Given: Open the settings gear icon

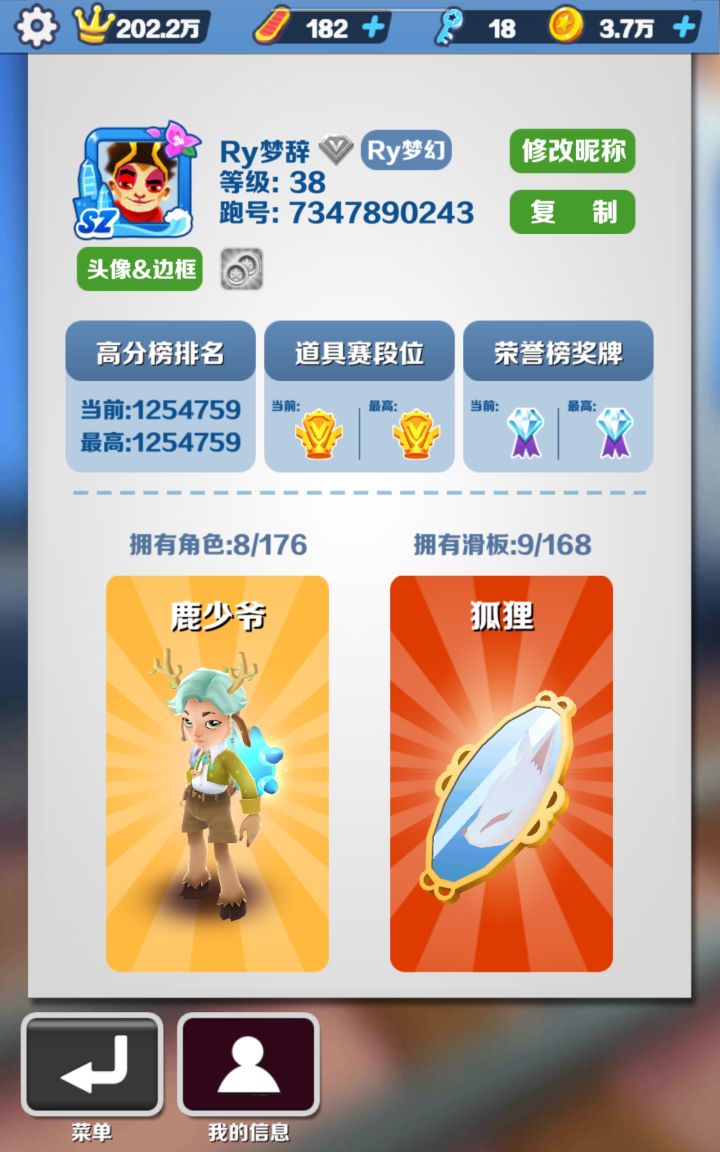Looking at the screenshot, I should coord(35,28).
